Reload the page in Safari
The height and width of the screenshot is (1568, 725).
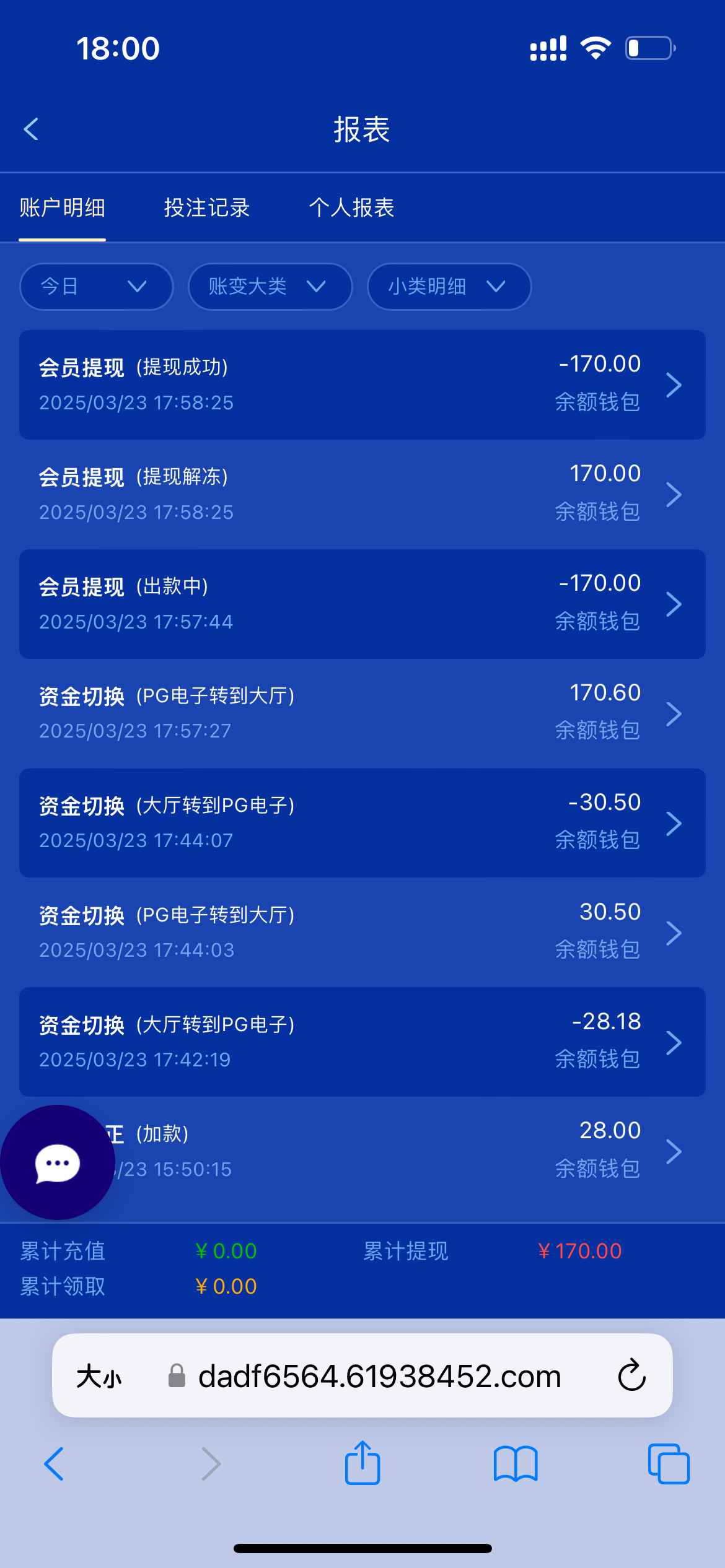[x=632, y=1375]
